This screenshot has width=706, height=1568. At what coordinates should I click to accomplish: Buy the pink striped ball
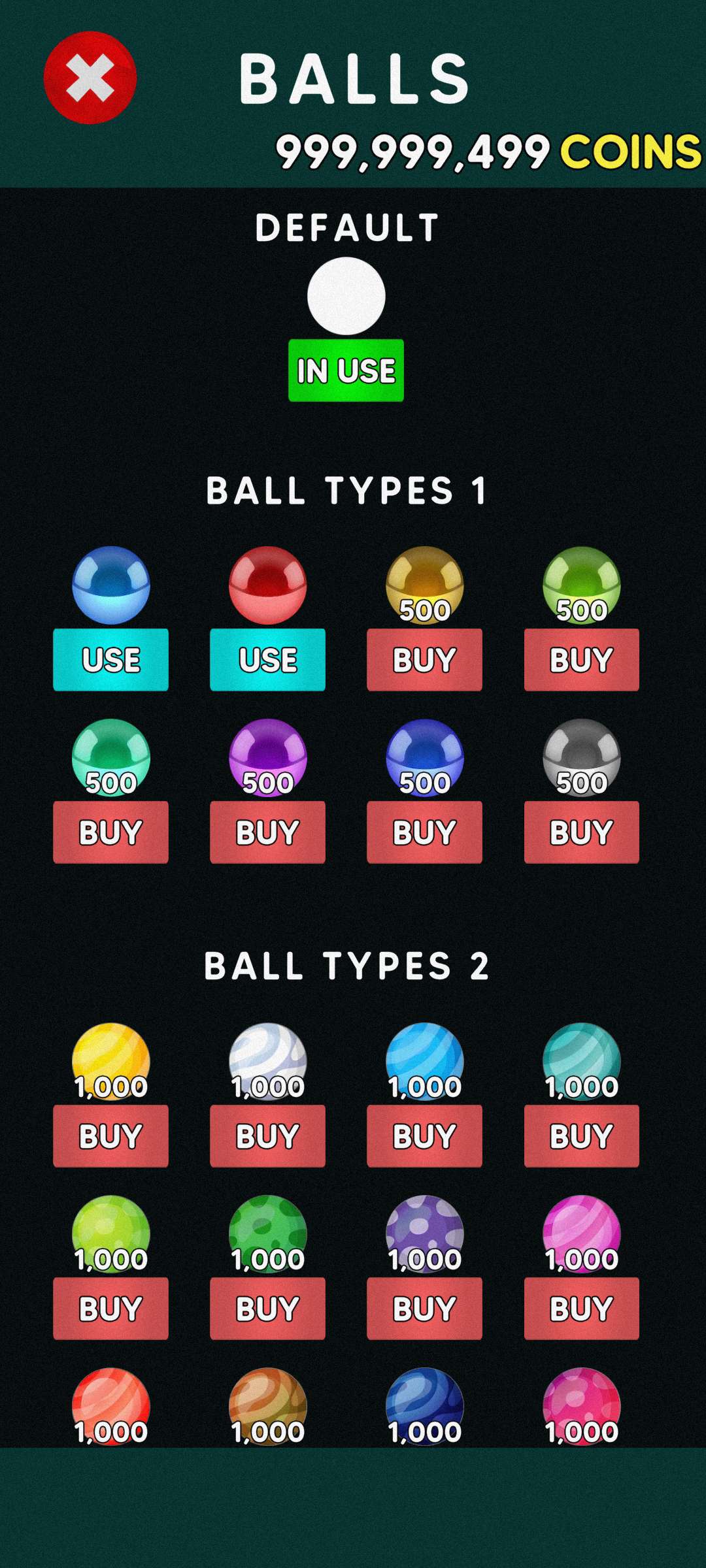581,1309
